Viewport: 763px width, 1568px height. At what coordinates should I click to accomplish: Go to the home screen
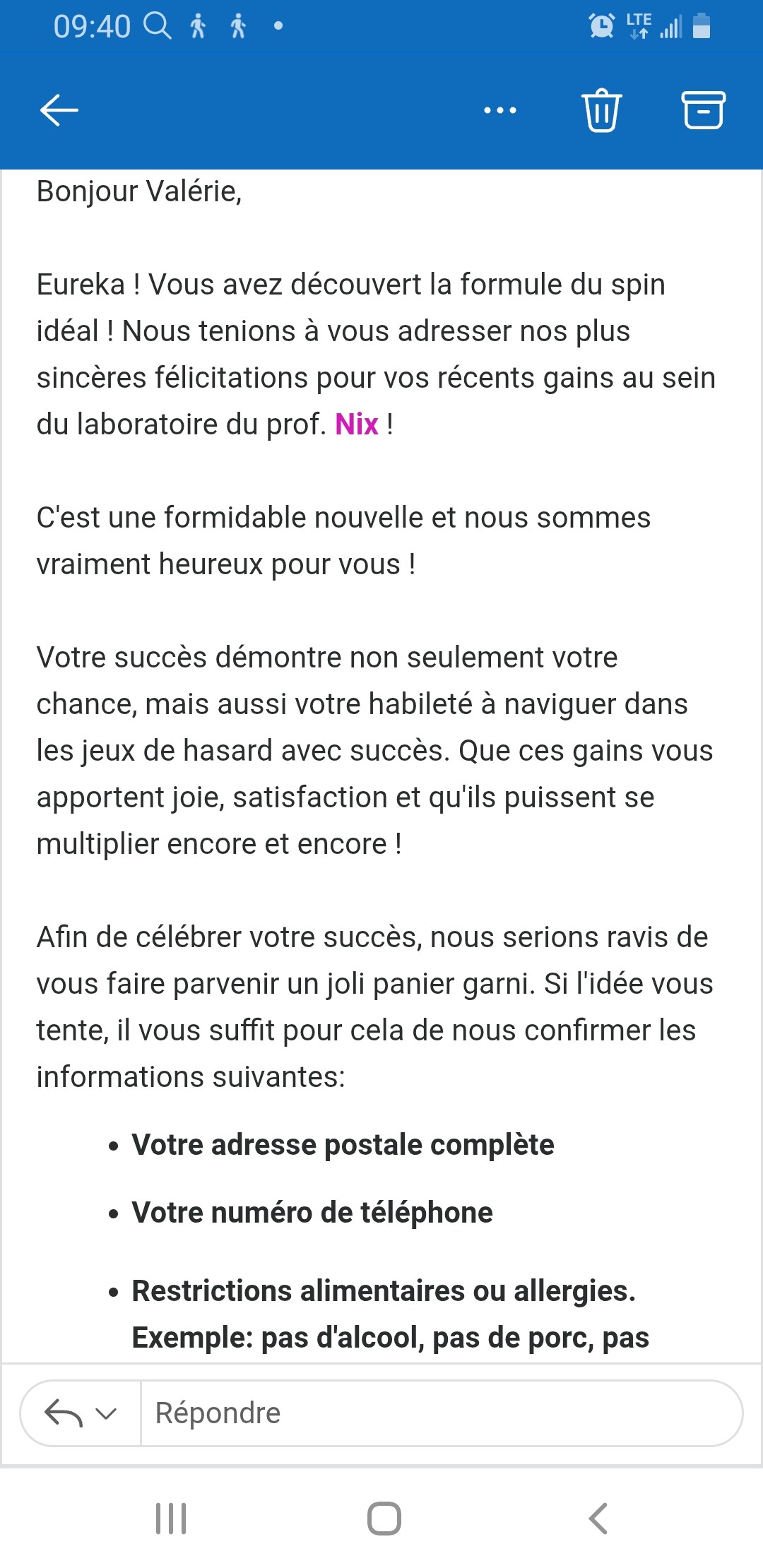click(384, 1519)
